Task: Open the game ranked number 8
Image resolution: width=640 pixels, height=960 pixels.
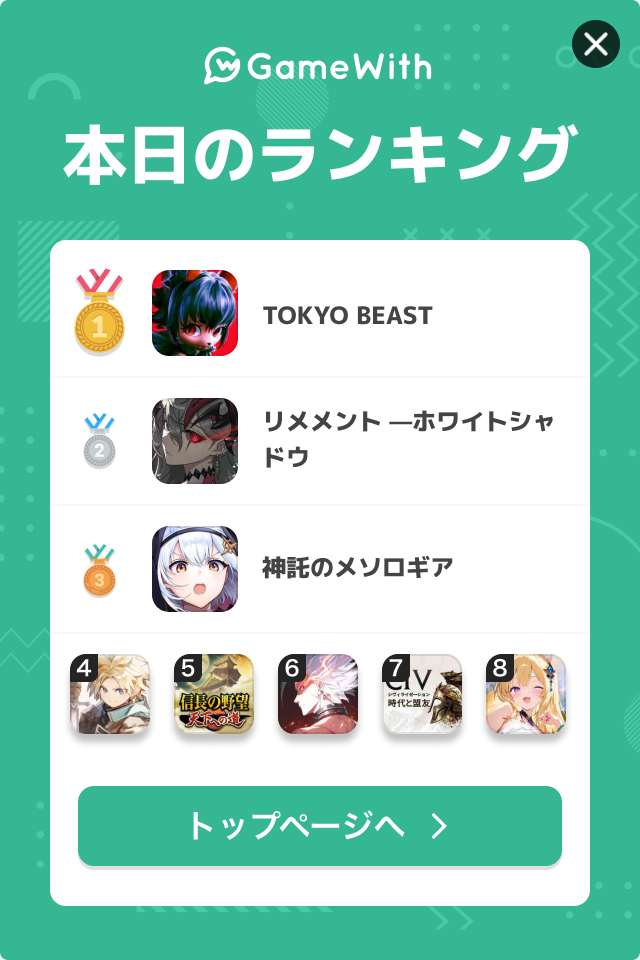Action: point(526,695)
